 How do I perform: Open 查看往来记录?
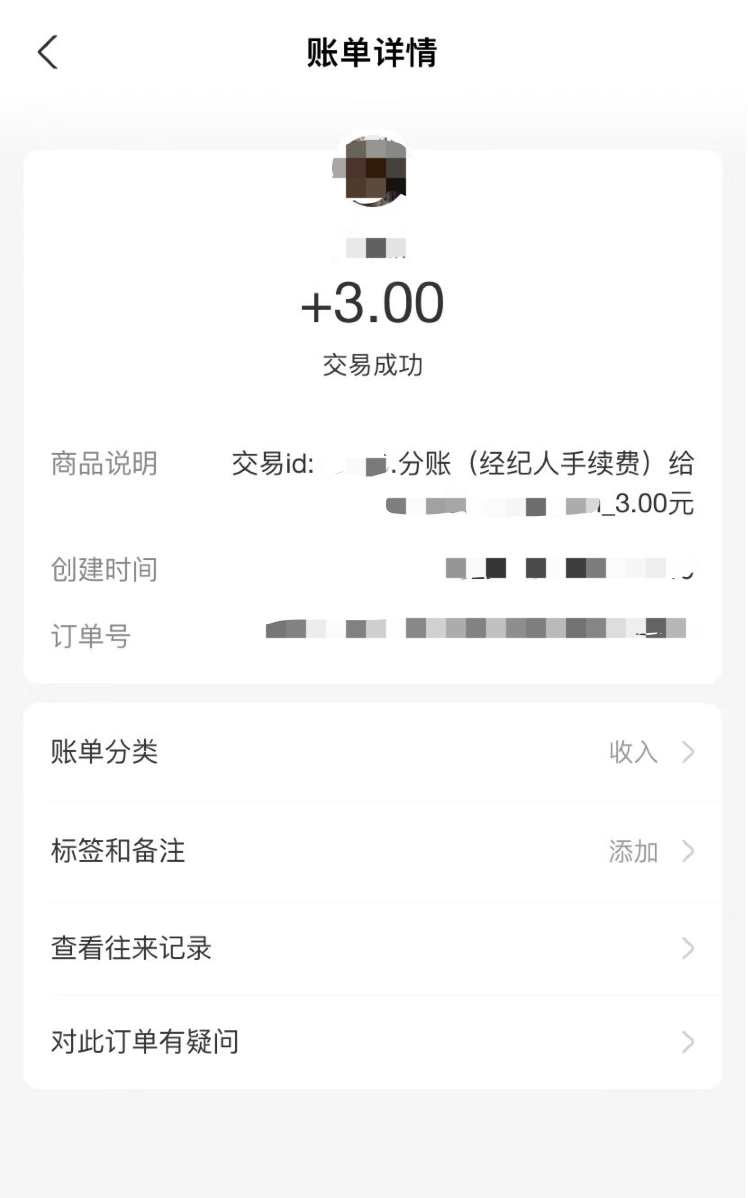pyautogui.click(x=372, y=948)
